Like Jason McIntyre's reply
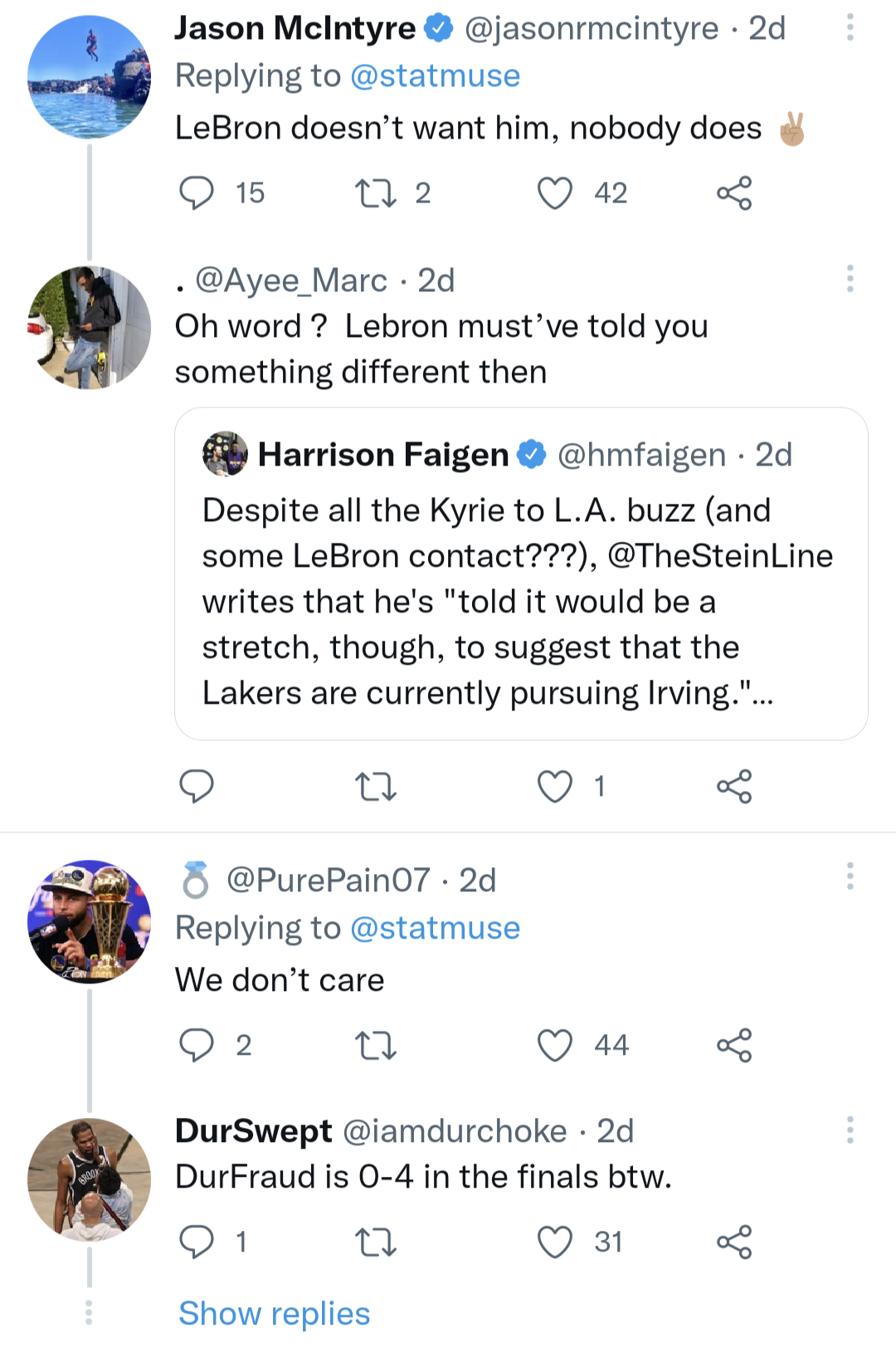The image size is (896, 1362). coord(555,193)
